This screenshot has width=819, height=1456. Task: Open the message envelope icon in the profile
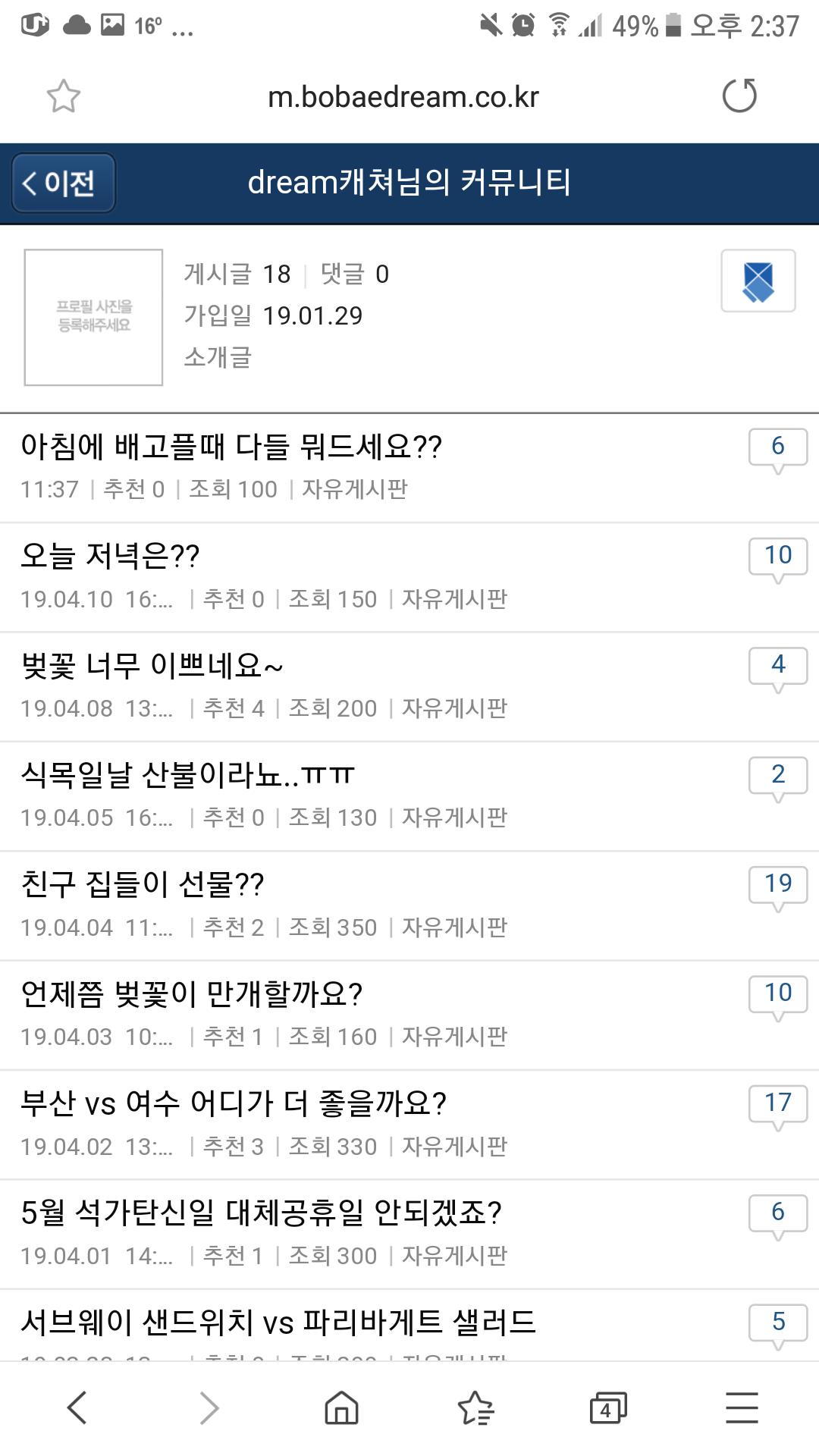click(758, 281)
